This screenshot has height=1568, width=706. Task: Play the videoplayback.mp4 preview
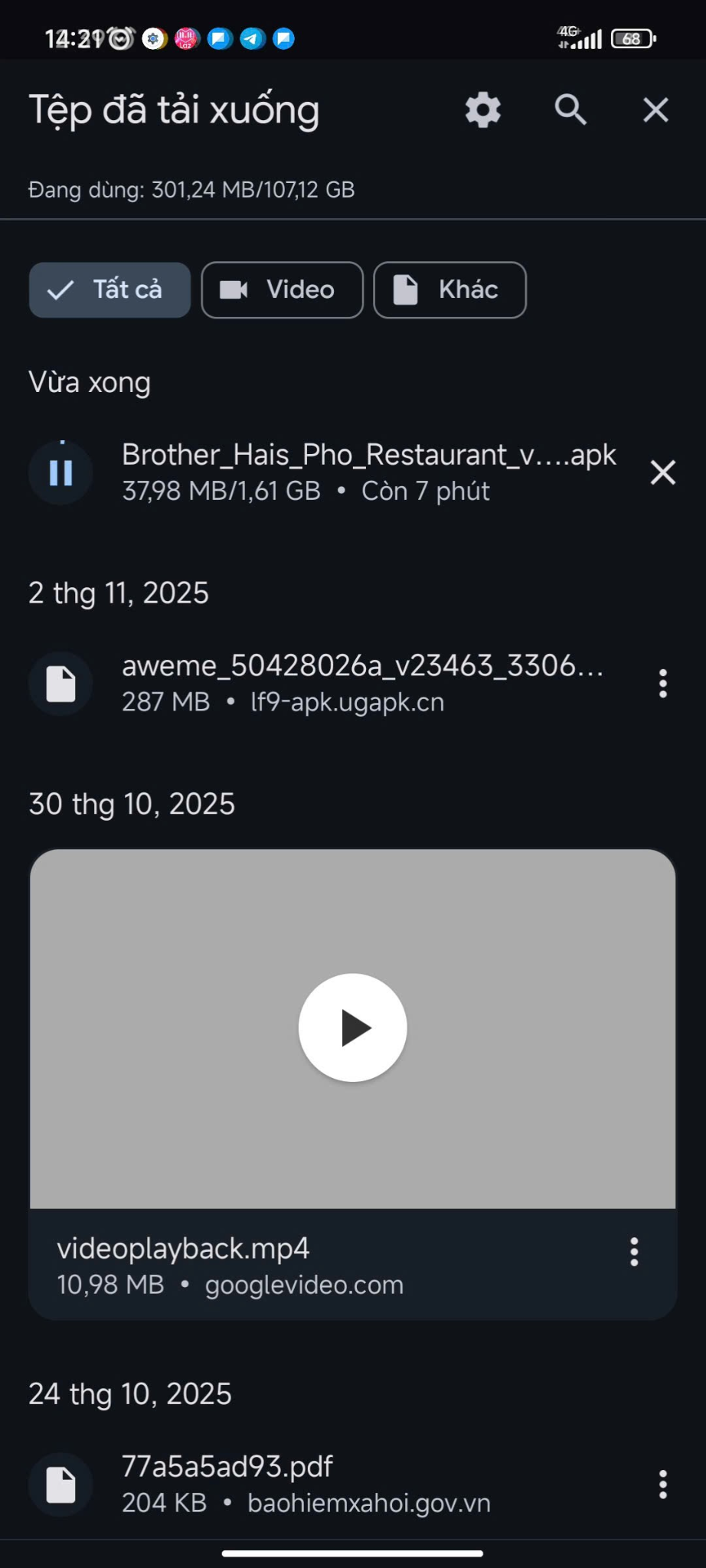352,1028
